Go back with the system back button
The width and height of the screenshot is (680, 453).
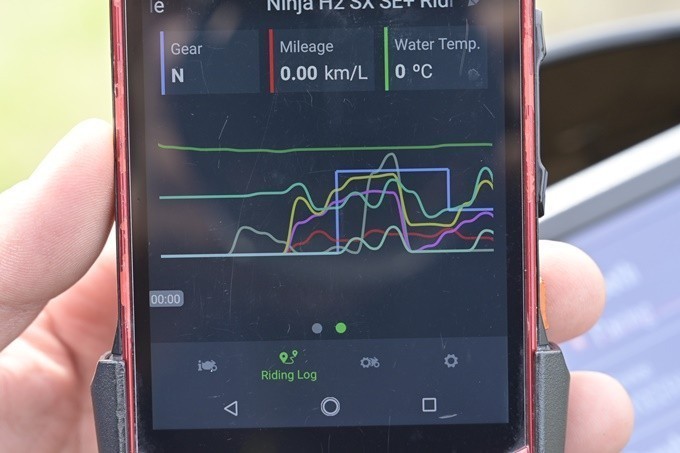tap(231, 407)
